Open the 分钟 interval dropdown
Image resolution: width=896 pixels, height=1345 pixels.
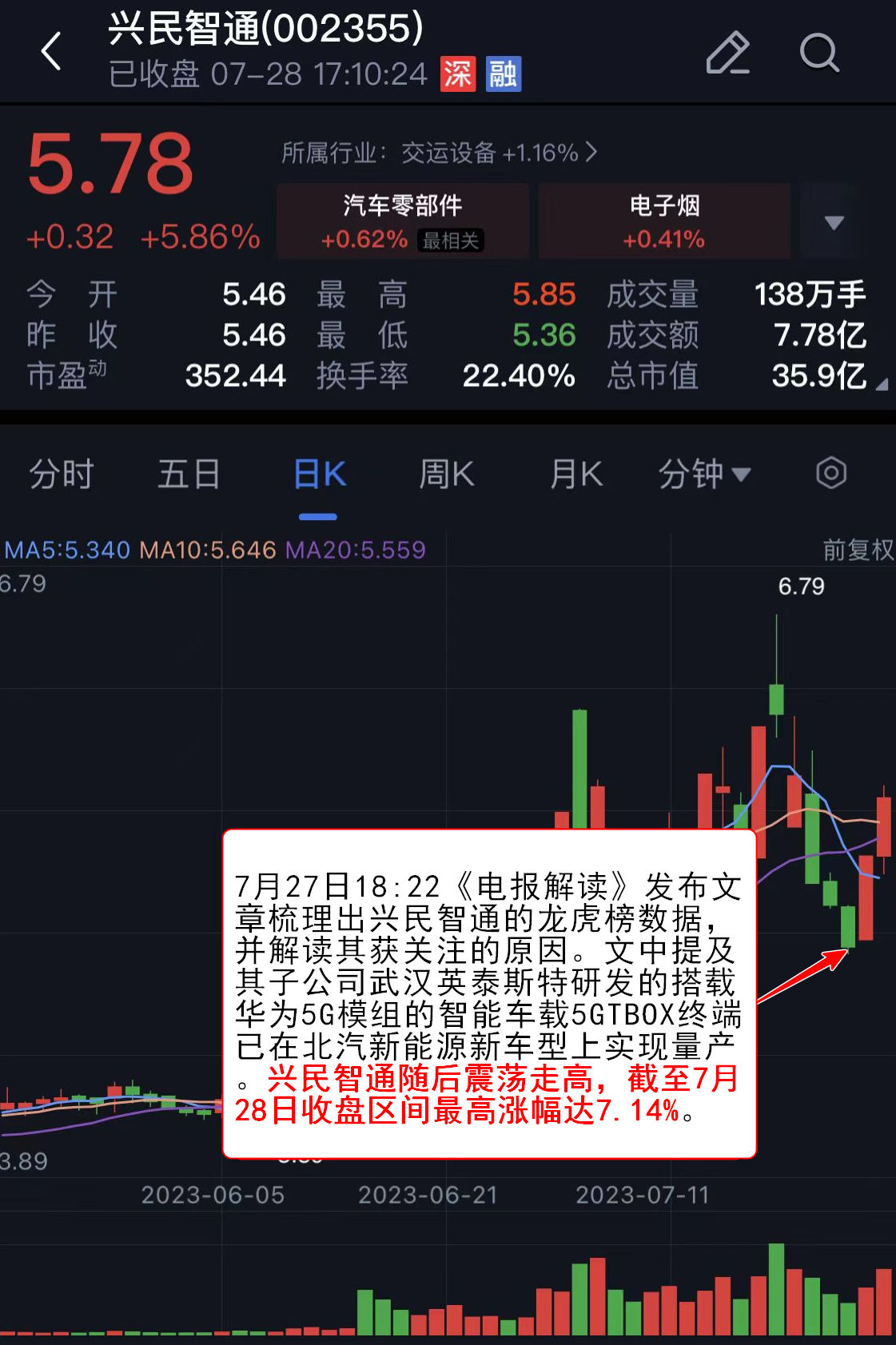[x=703, y=474]
